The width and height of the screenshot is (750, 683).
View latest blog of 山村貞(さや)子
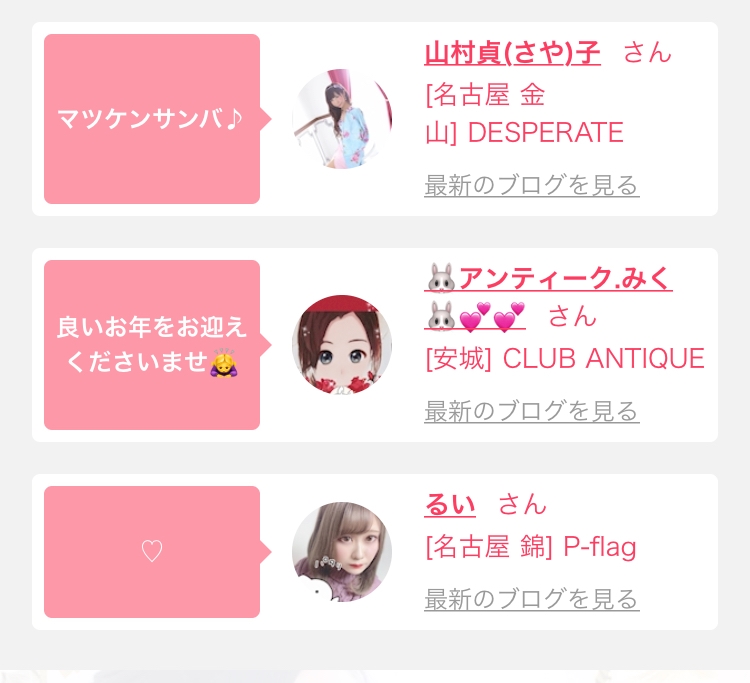click(531, 185)
